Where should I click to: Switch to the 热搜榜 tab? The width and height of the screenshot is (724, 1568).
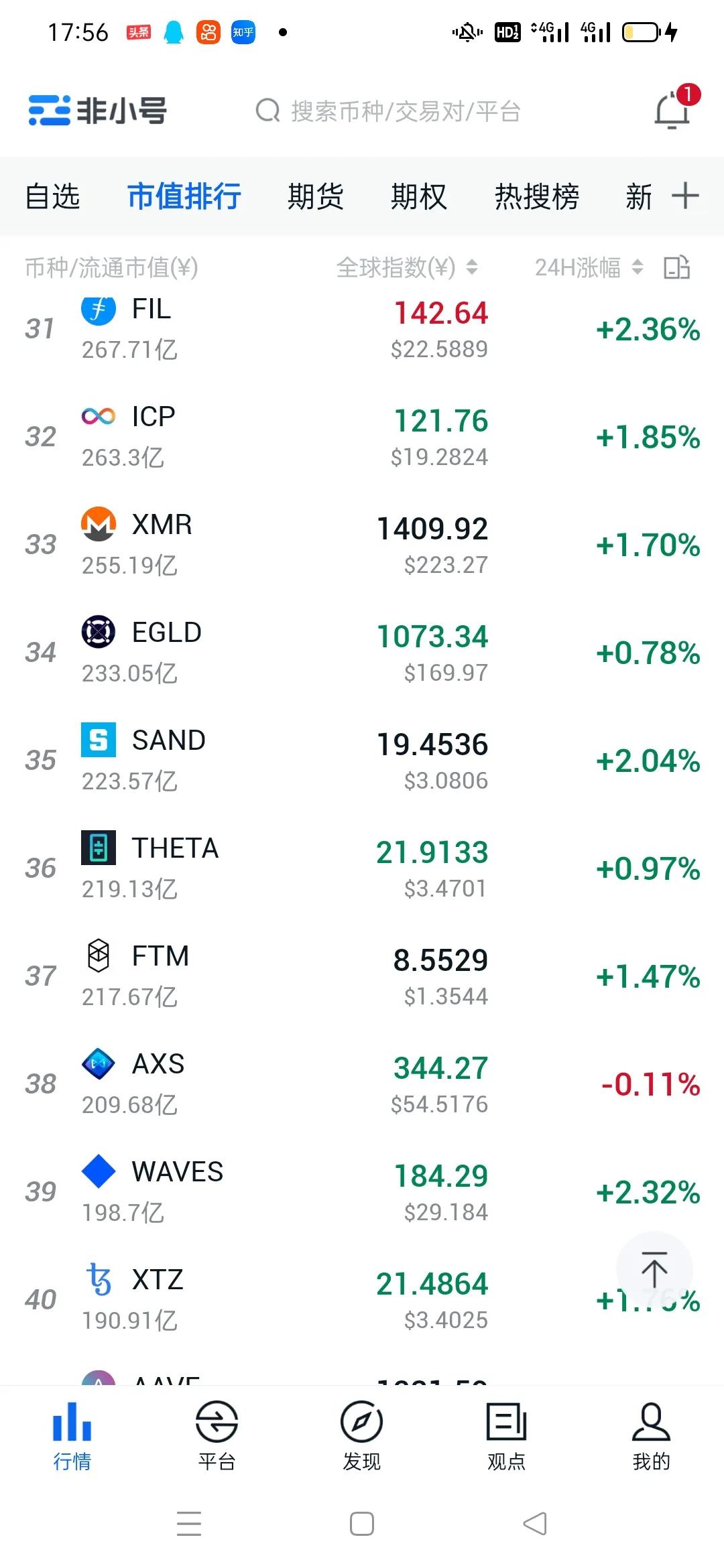point(536,197)
